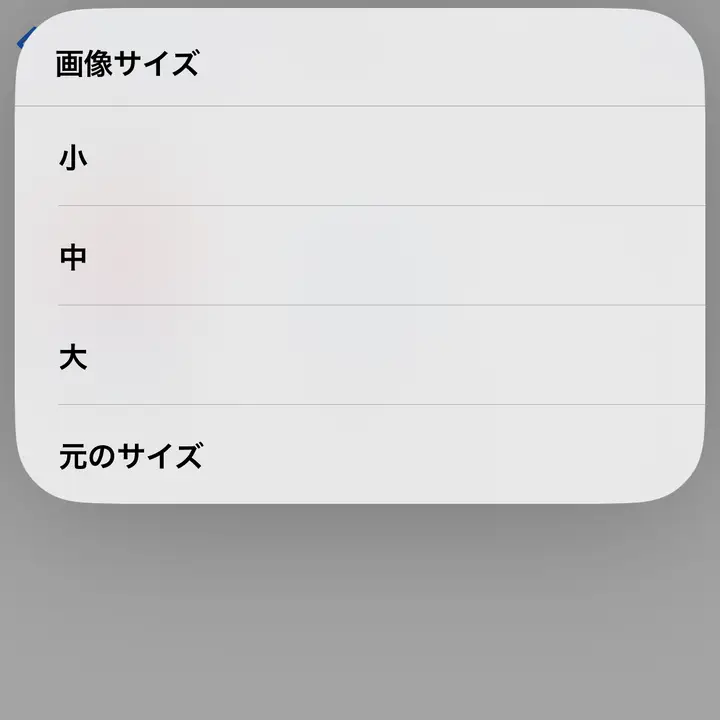Image resolution: width=720 pixels, height=720 pixels.
Task: Select 小 image size option
Action: tap(360, 157)
